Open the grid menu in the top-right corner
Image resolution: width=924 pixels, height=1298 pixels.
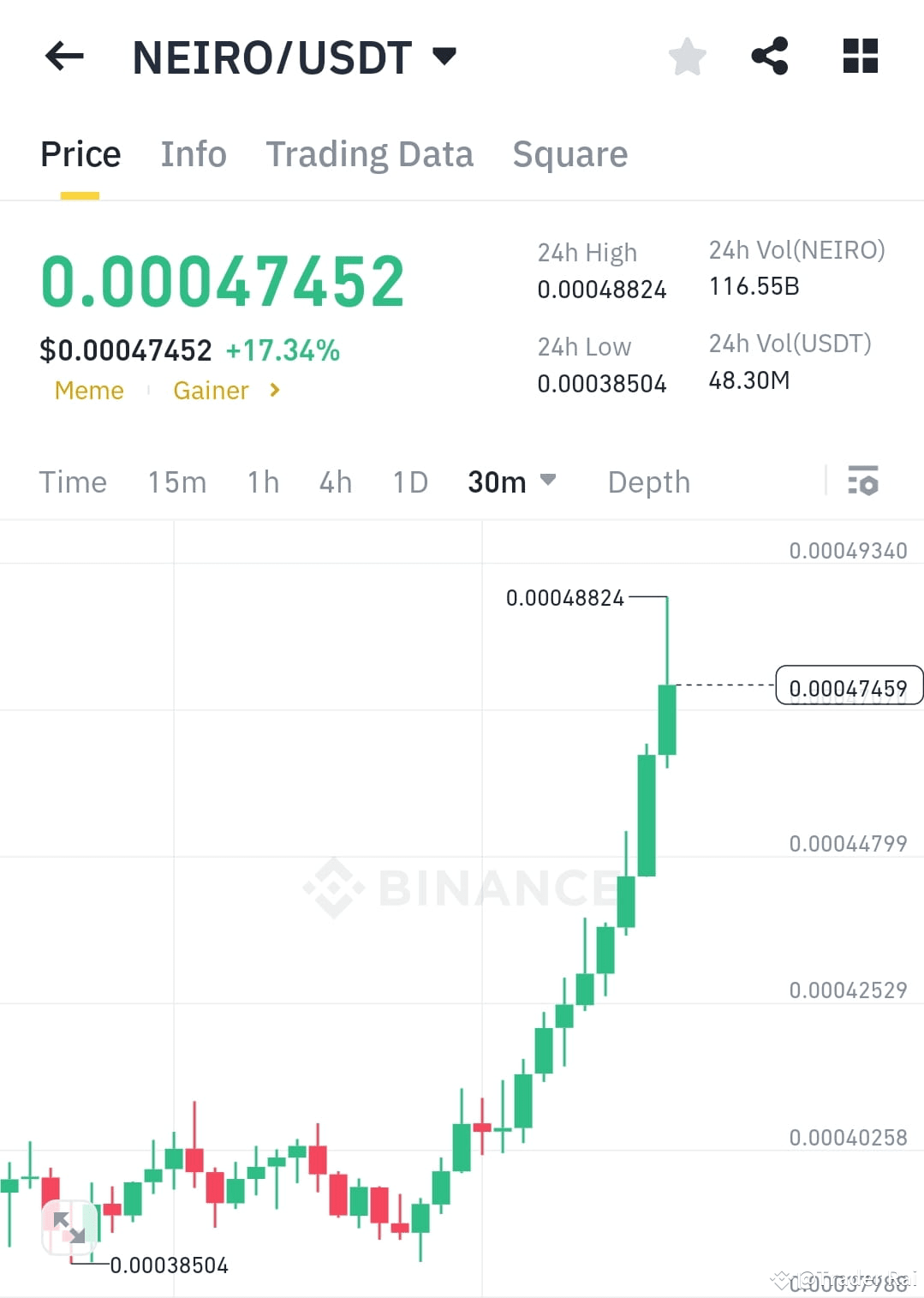859,56
